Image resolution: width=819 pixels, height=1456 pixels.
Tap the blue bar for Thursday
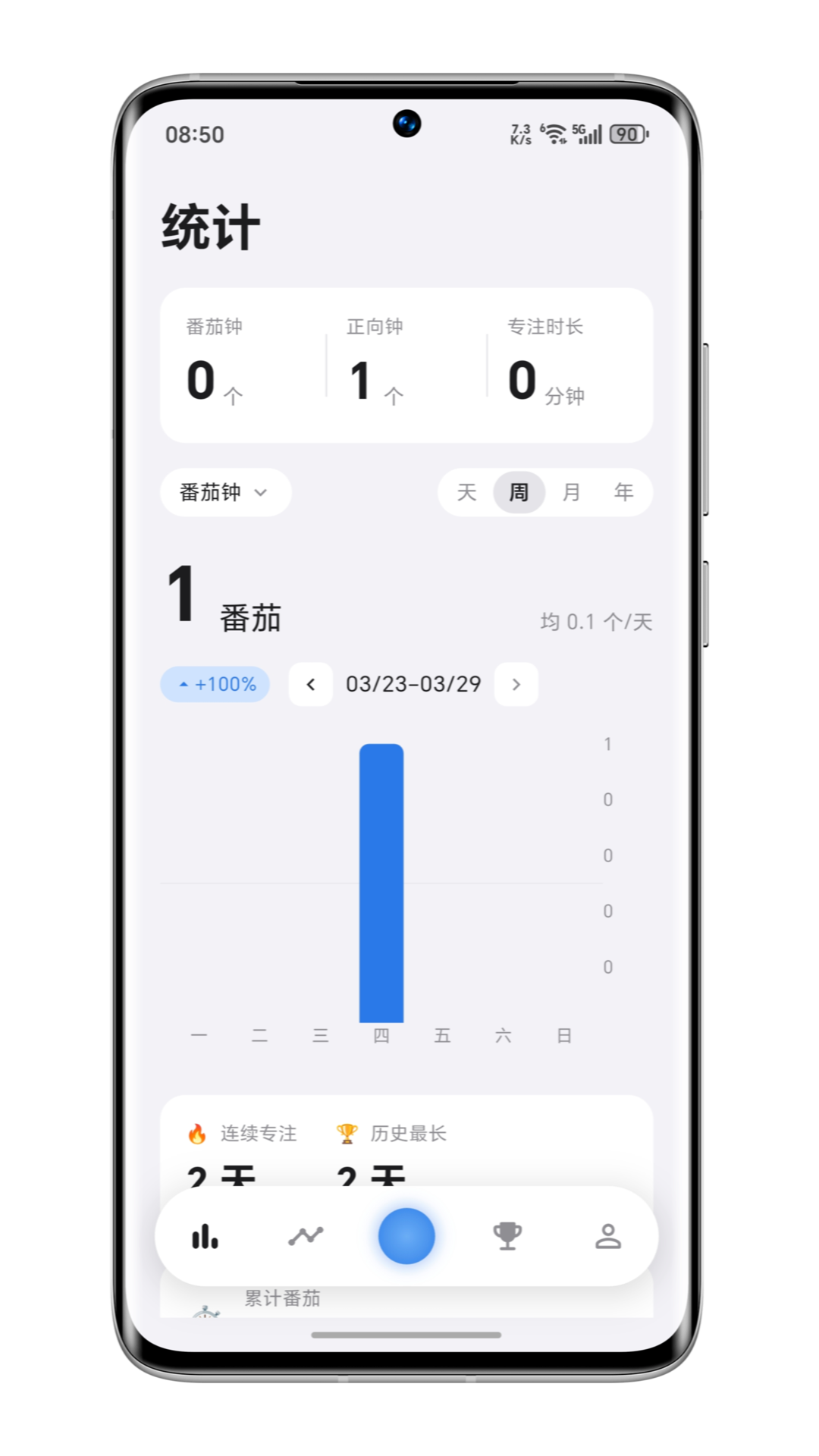pyautogui.click(x=381, y=880)
